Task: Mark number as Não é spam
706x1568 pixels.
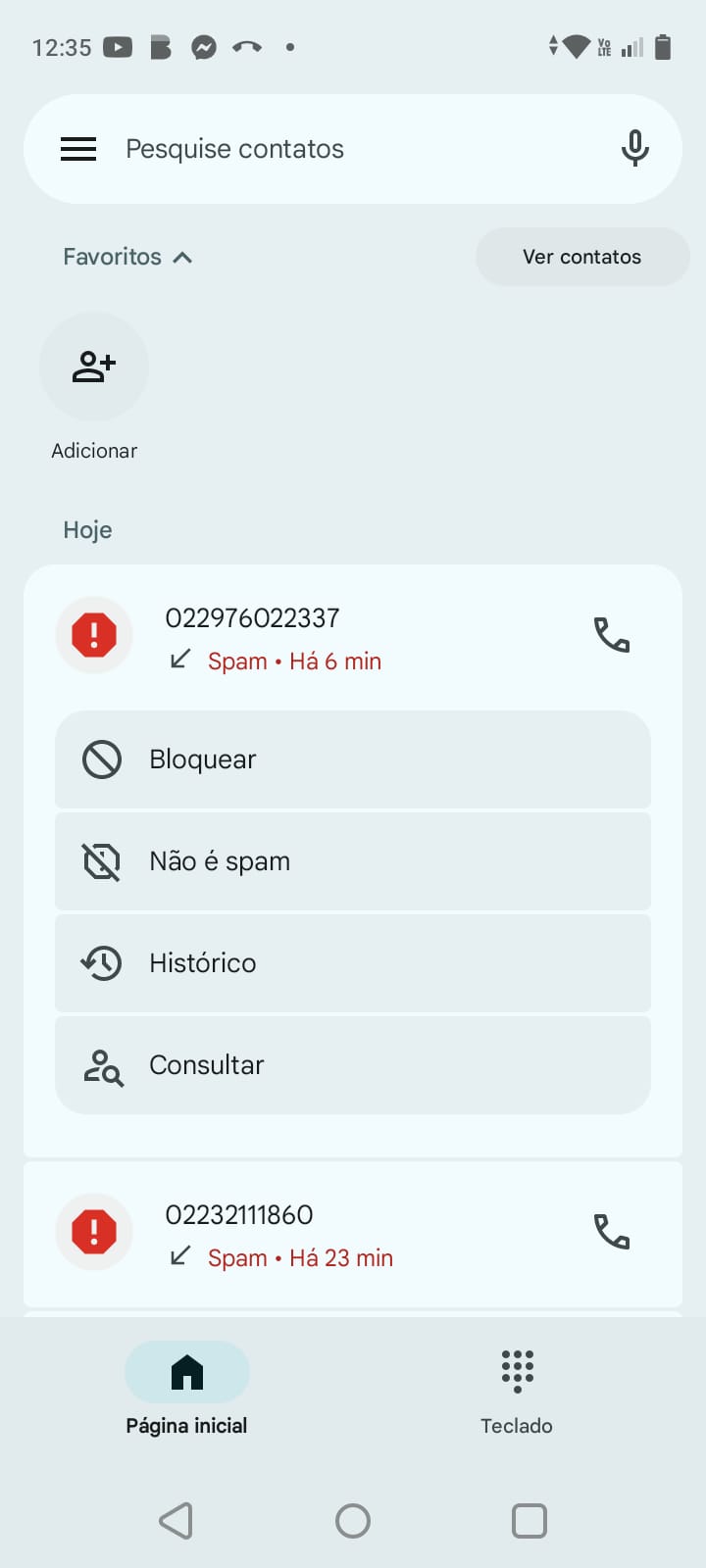Action: point(353,861)
